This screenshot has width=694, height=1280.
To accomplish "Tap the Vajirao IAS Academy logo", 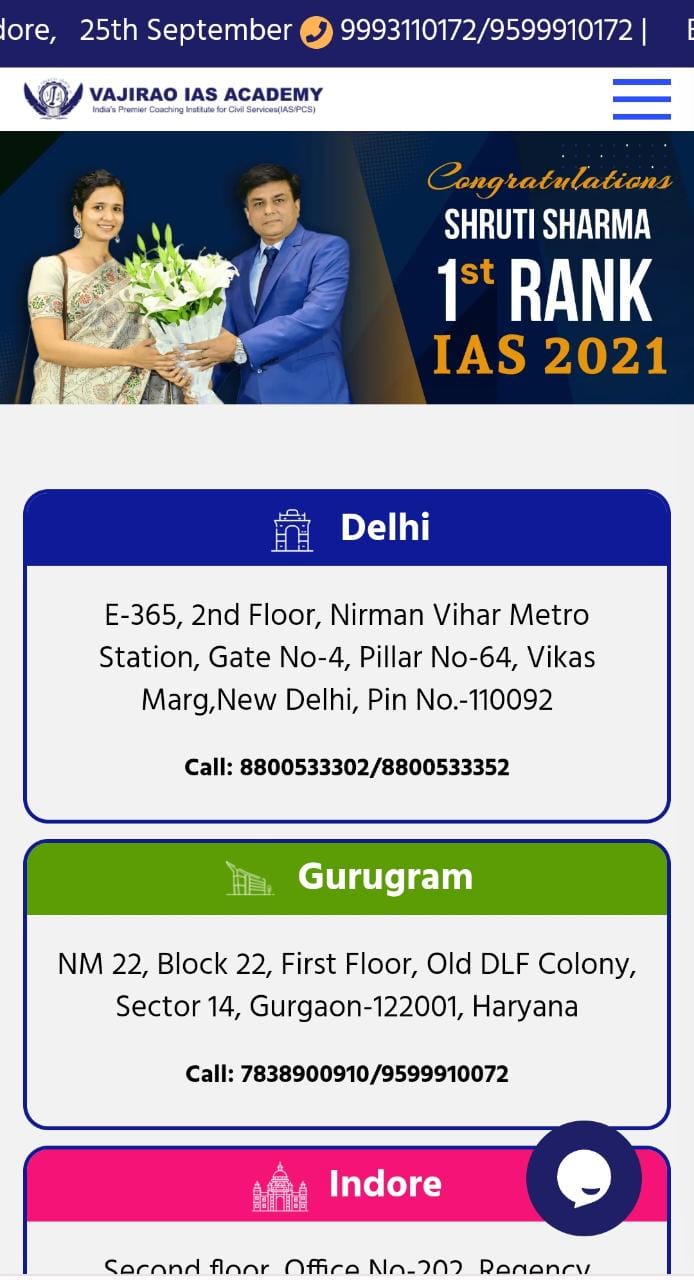I will [173, 99].
